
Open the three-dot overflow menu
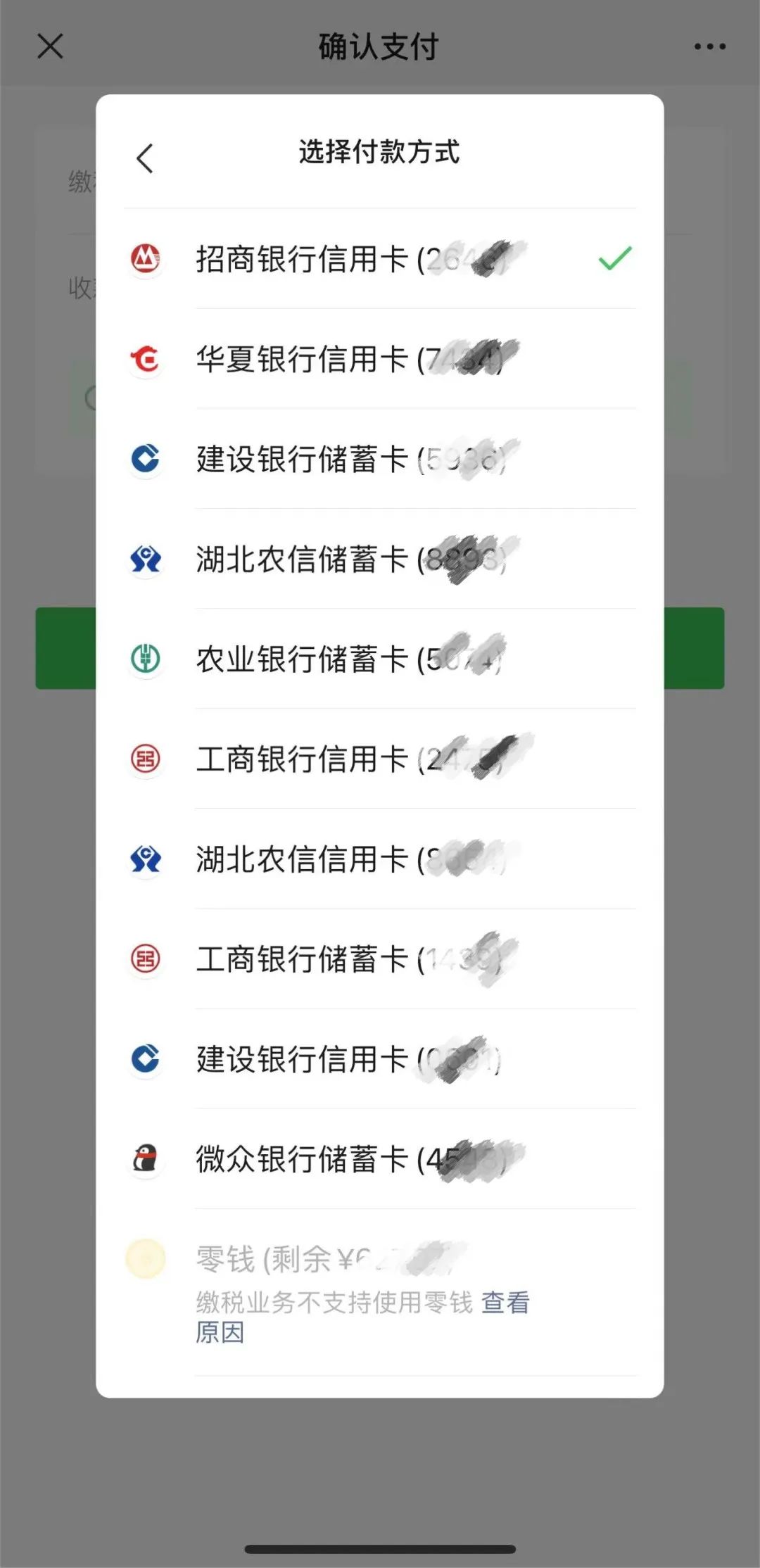[709, 46]
